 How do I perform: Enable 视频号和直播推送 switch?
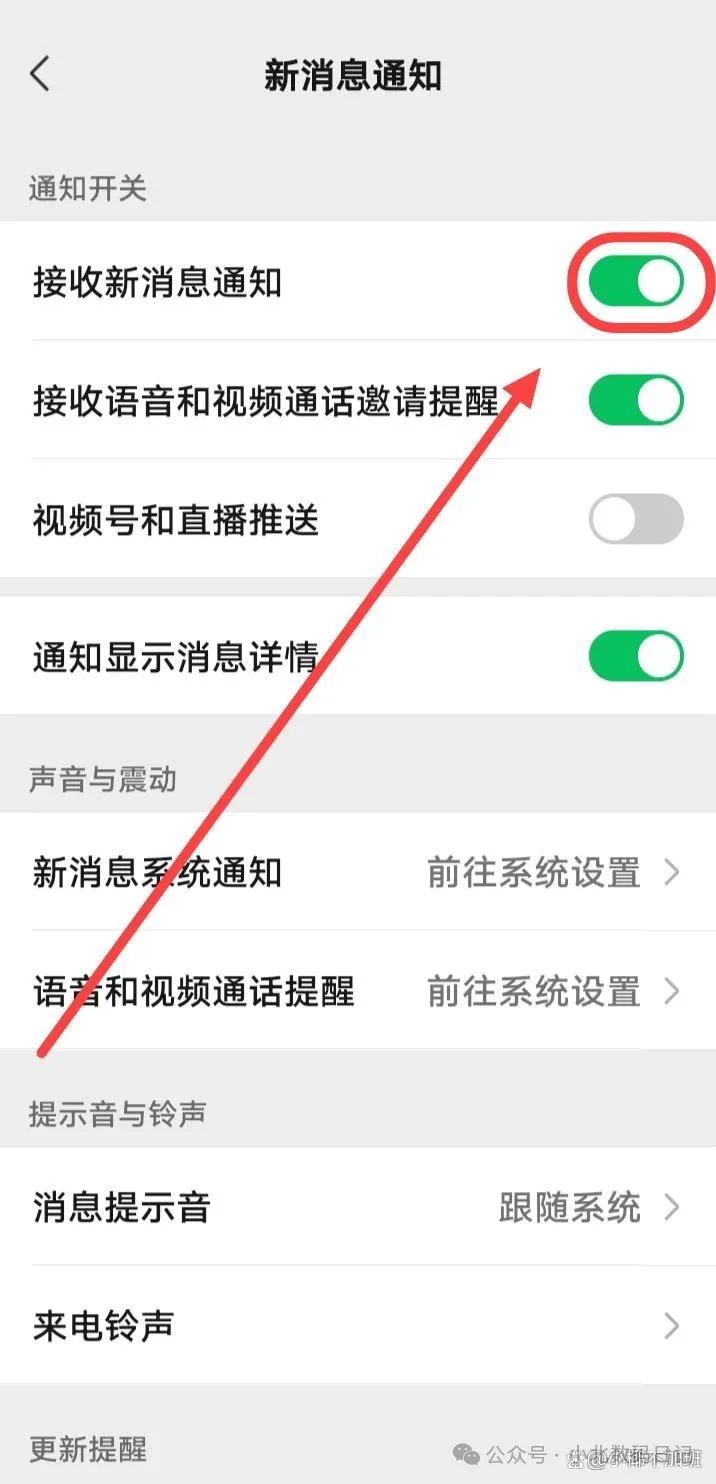click(636, 520)
